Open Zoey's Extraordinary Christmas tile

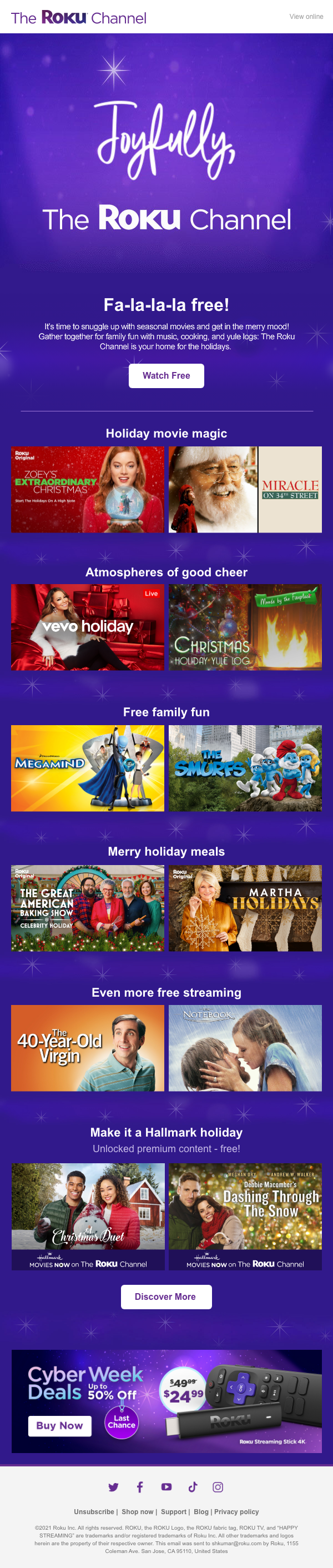[88, 489]
